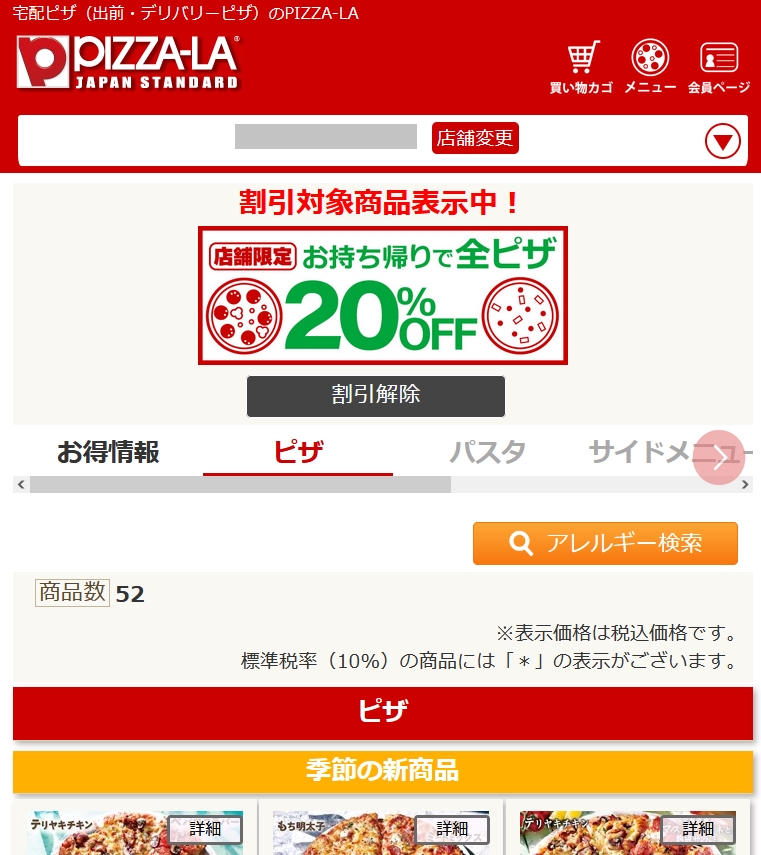Go to the PIZZA-LA home logo
Image resolution: width=761 pixels, height=855 pixels.
(x=128, y=62)
